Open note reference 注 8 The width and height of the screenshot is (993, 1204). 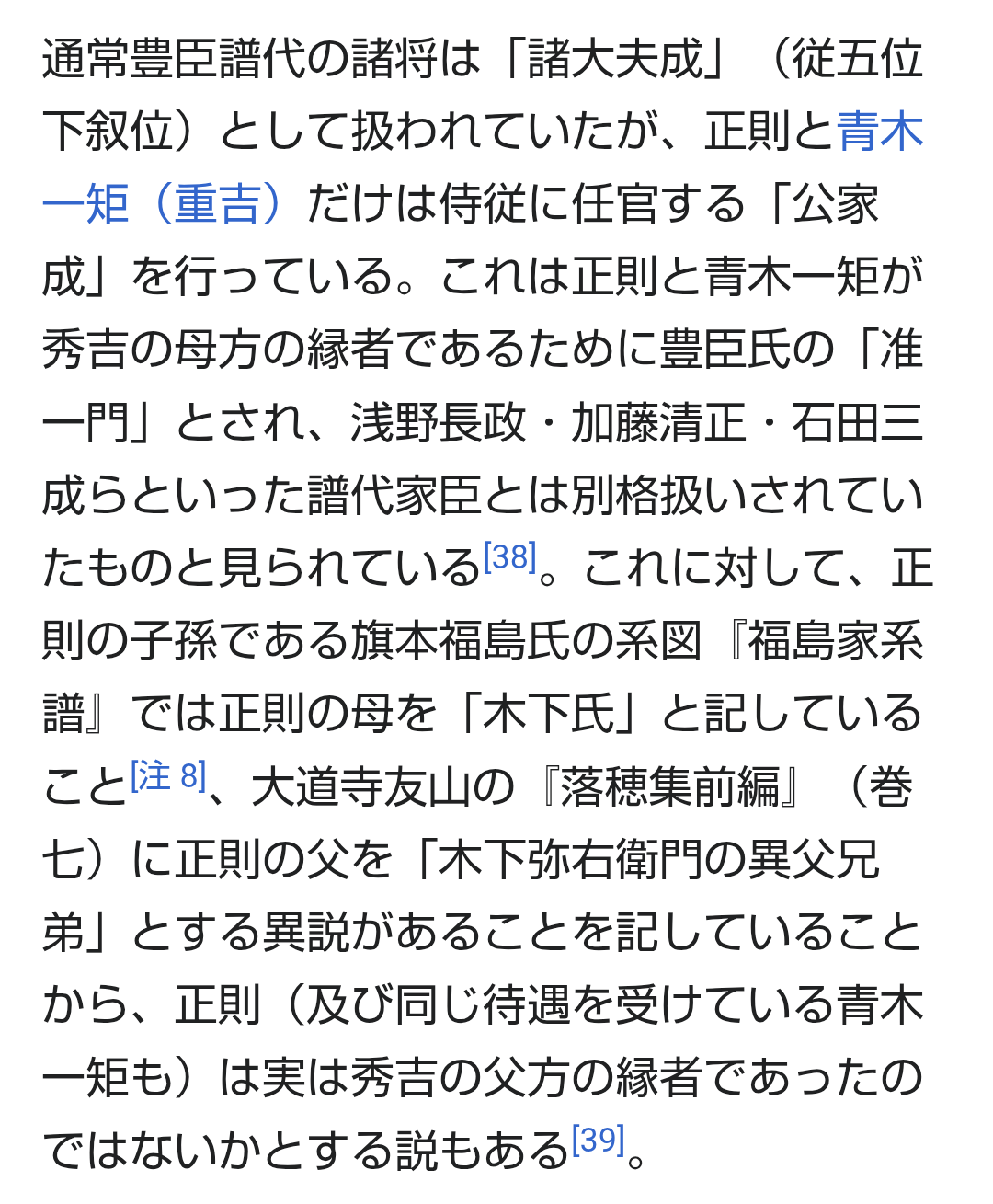click(168, 776)
